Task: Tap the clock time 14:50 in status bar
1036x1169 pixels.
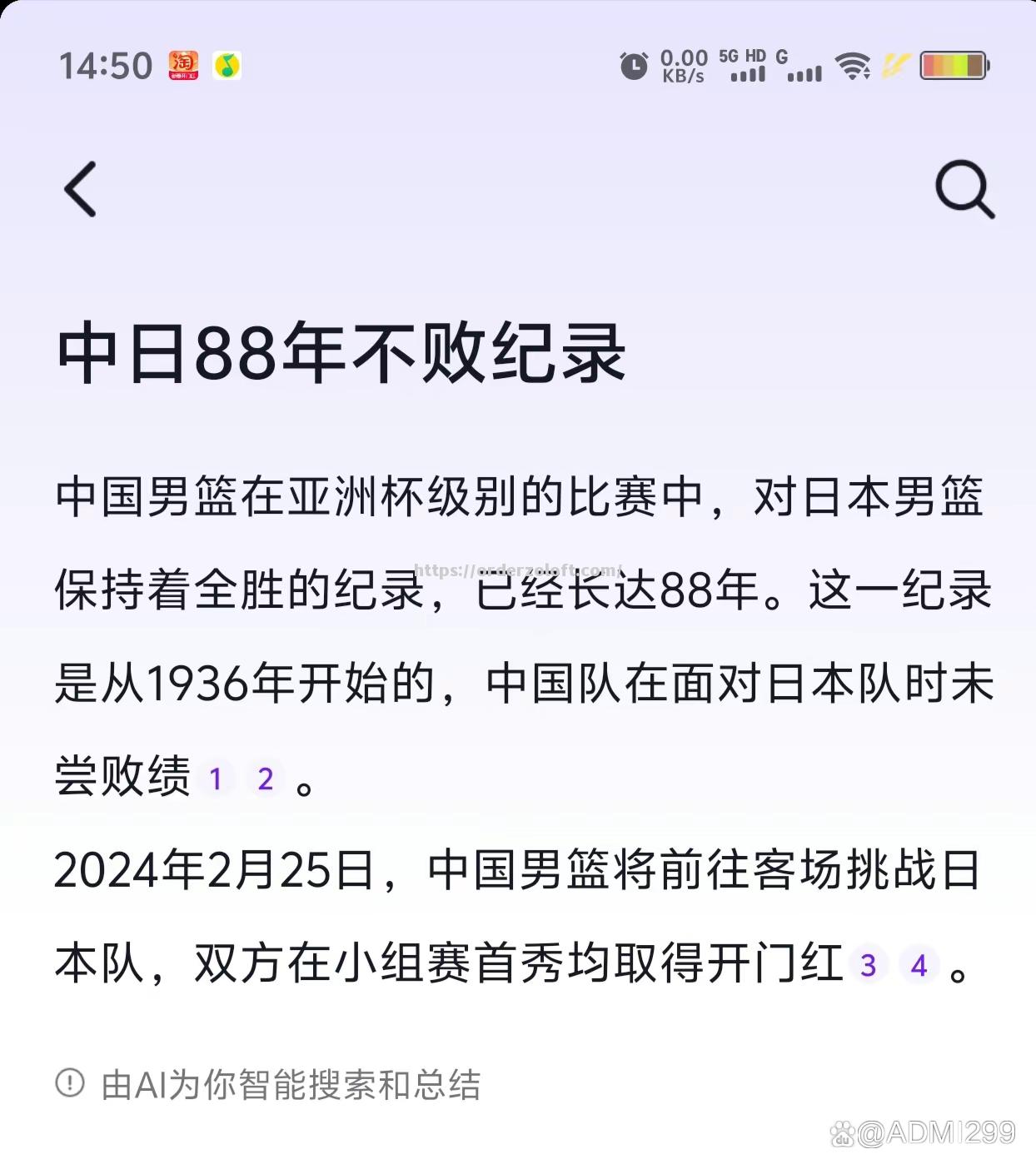Action: [x=105, y=65]
